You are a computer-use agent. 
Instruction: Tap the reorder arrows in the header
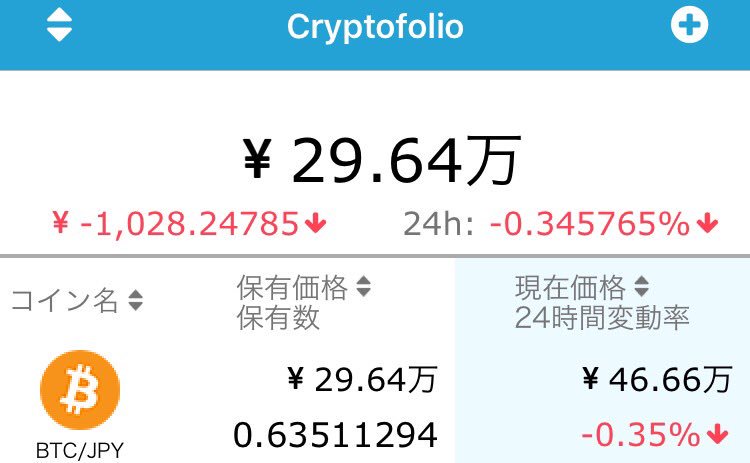coord(60,26)
